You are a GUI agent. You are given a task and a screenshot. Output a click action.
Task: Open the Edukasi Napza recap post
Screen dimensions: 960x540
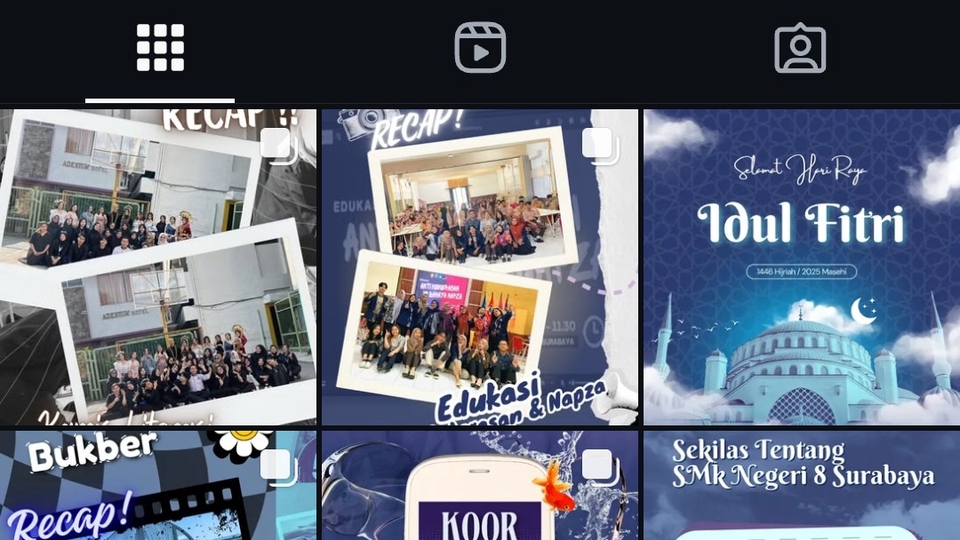479,267
